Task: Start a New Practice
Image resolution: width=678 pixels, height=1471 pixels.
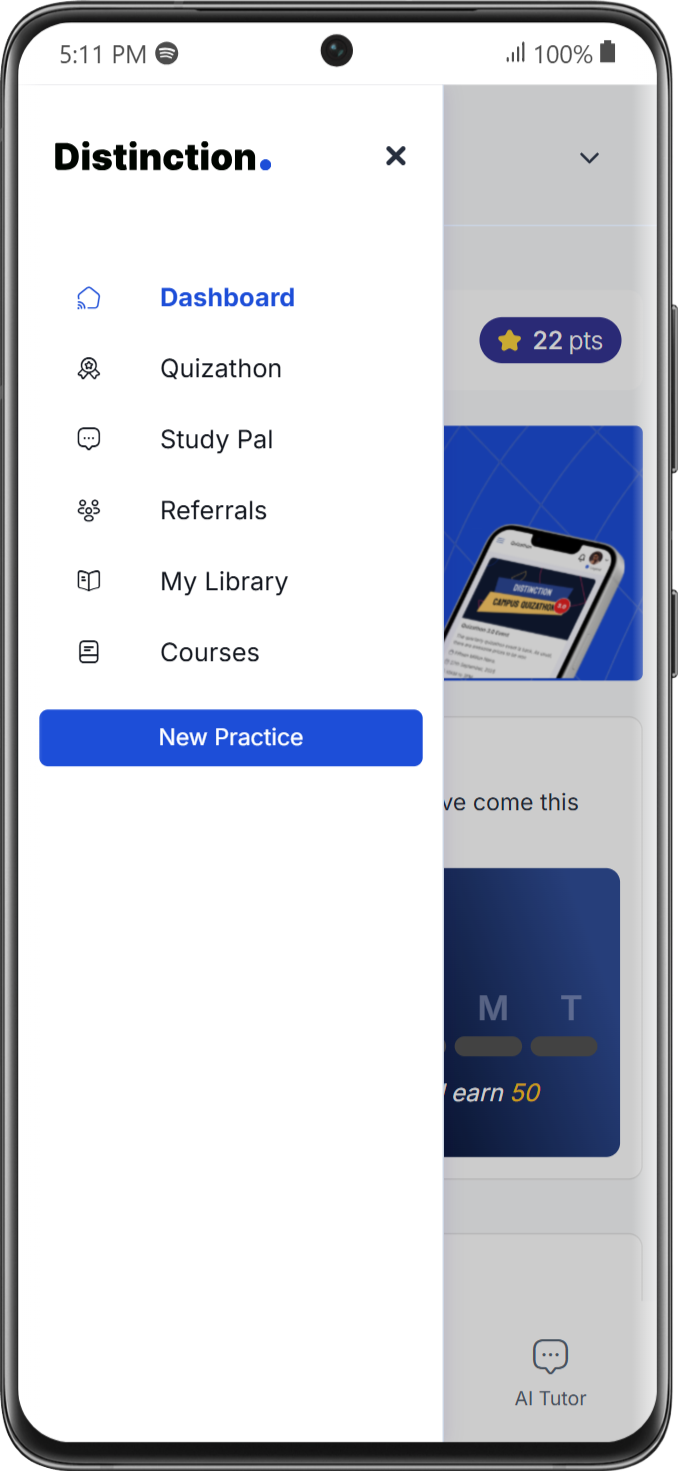Action: pos(231,738)
